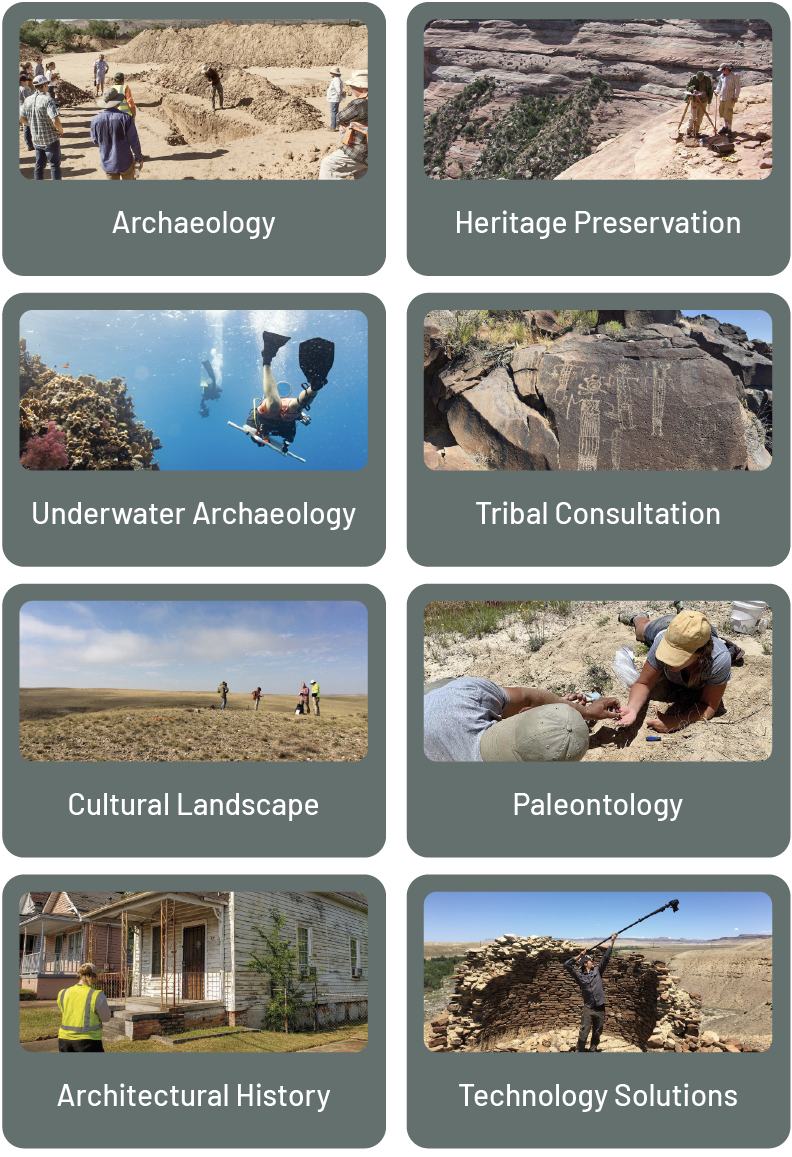This screenshot has height=1157, width=792.
Task: Open the Cultural Landscape card
Action: 193,720
